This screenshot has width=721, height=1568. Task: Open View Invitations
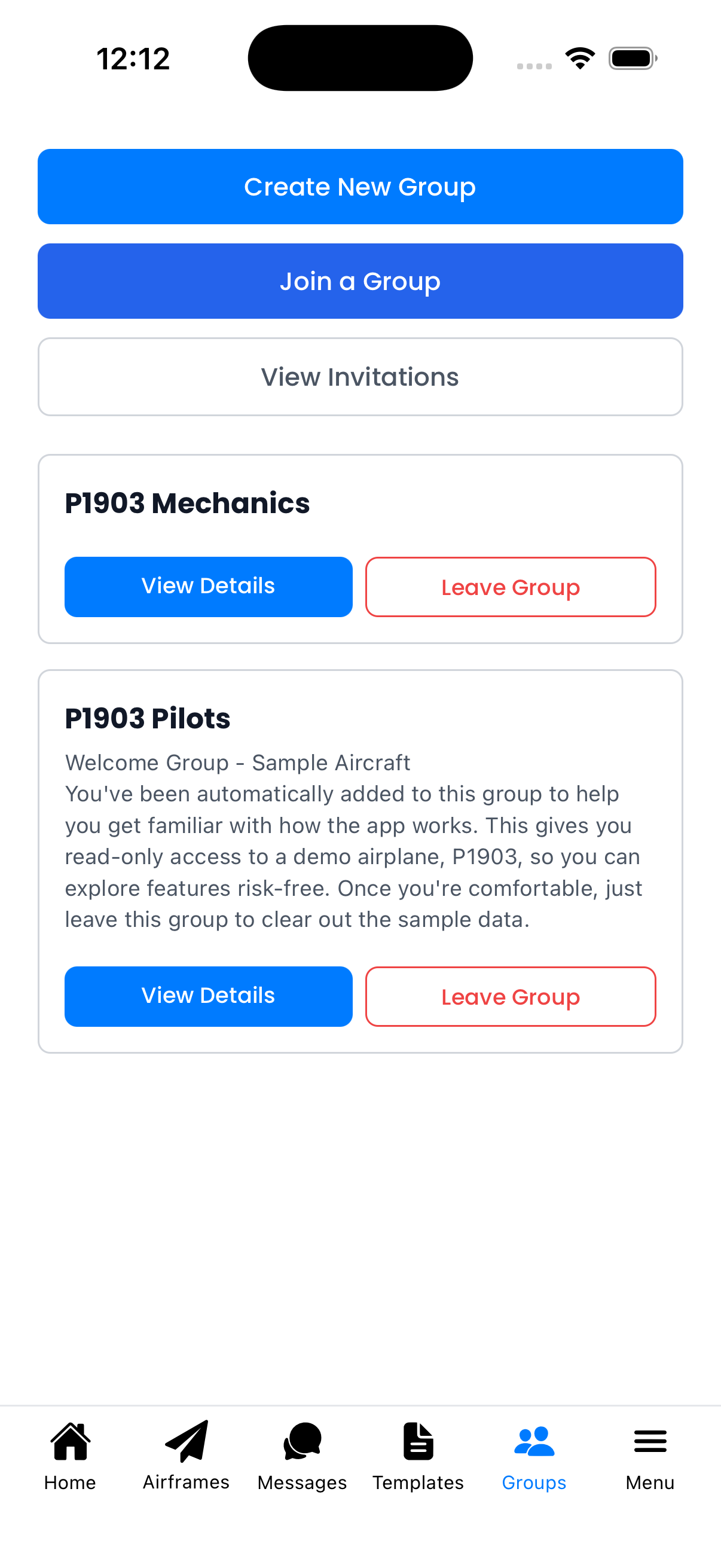tap(360, 376)
